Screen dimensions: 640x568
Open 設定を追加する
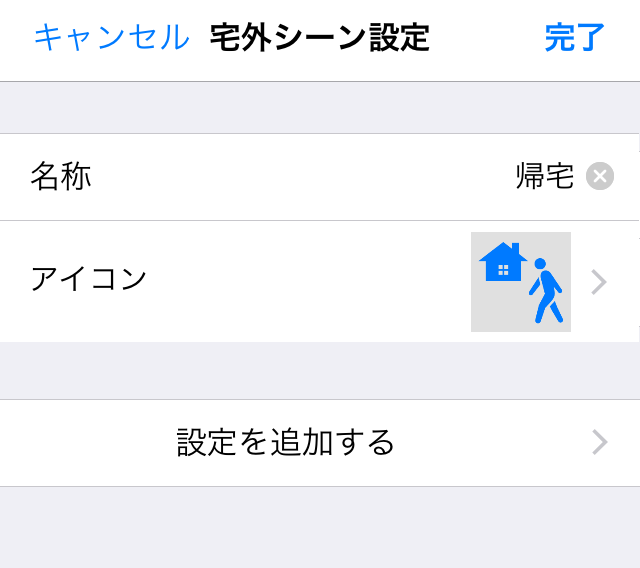[x=320, y=442]
